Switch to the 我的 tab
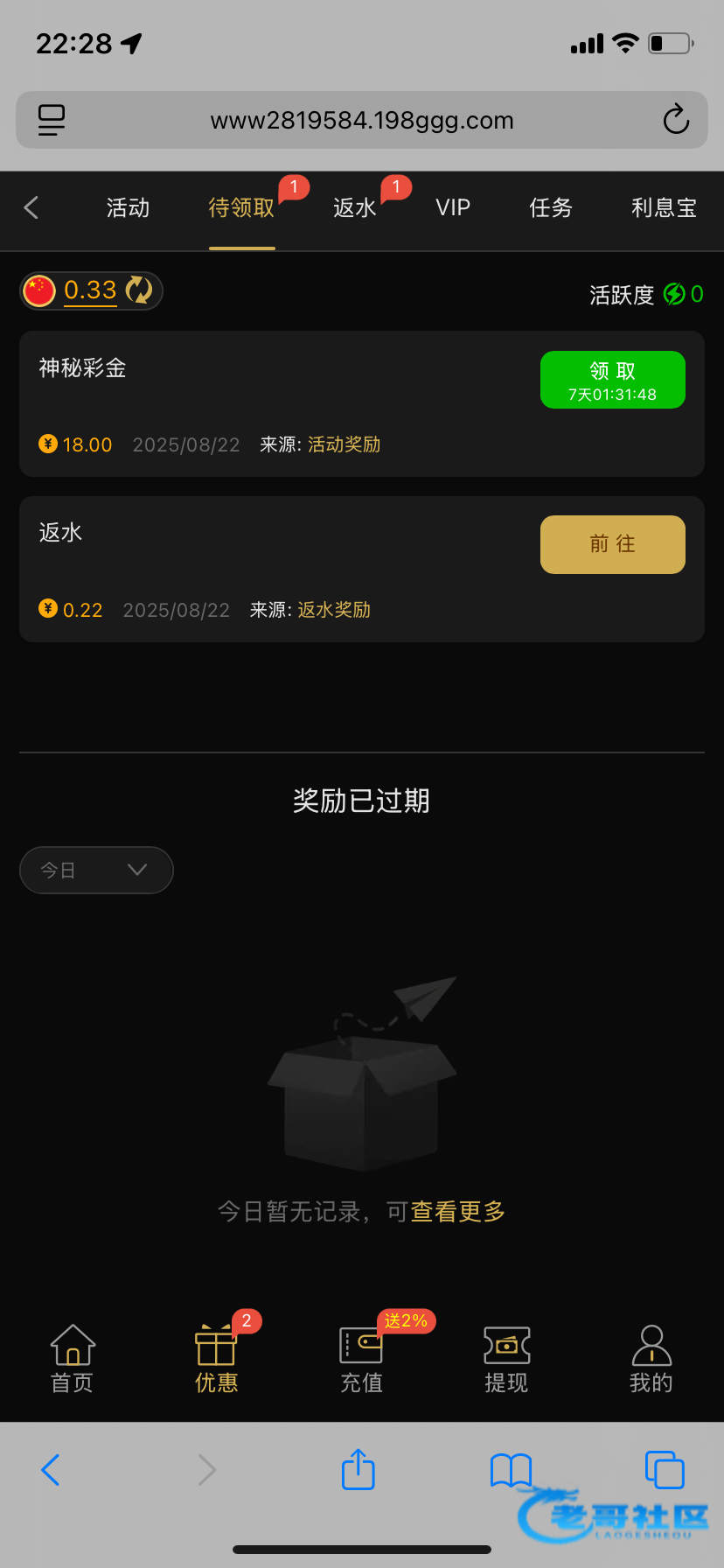Image resolution: width=724 pixels, height=1568 pixels. point(651,1359)
